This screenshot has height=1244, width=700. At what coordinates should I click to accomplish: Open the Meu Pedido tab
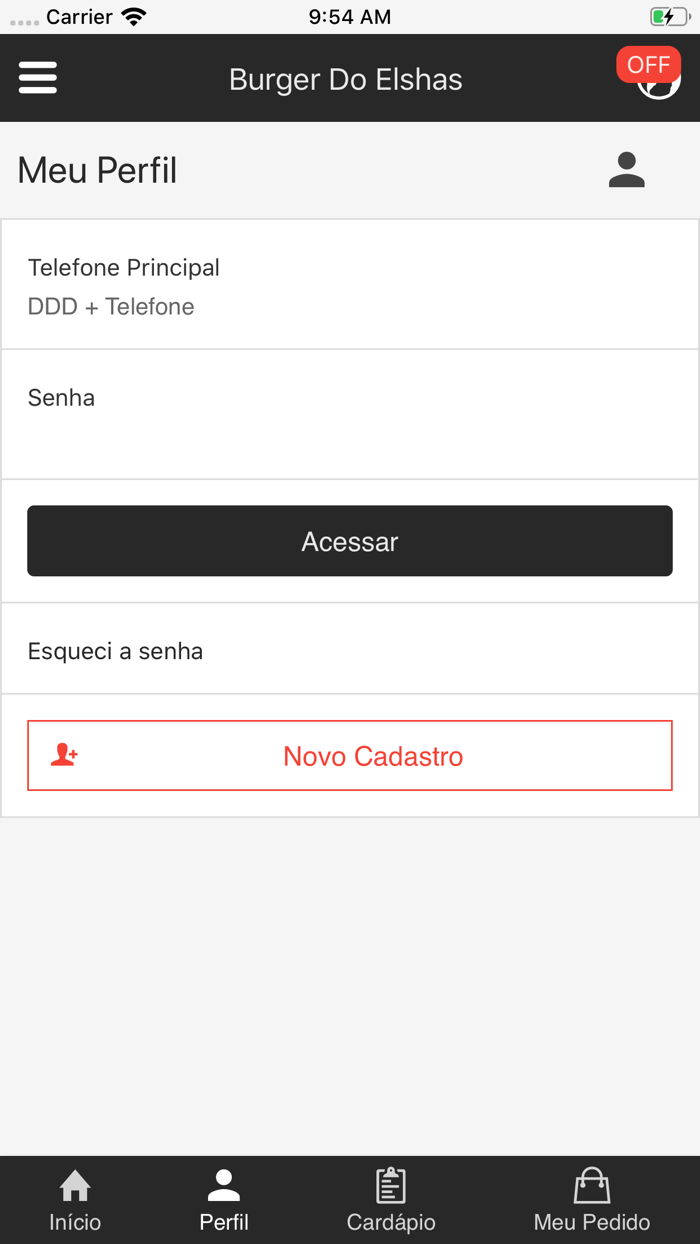[x=591, y=1200]
